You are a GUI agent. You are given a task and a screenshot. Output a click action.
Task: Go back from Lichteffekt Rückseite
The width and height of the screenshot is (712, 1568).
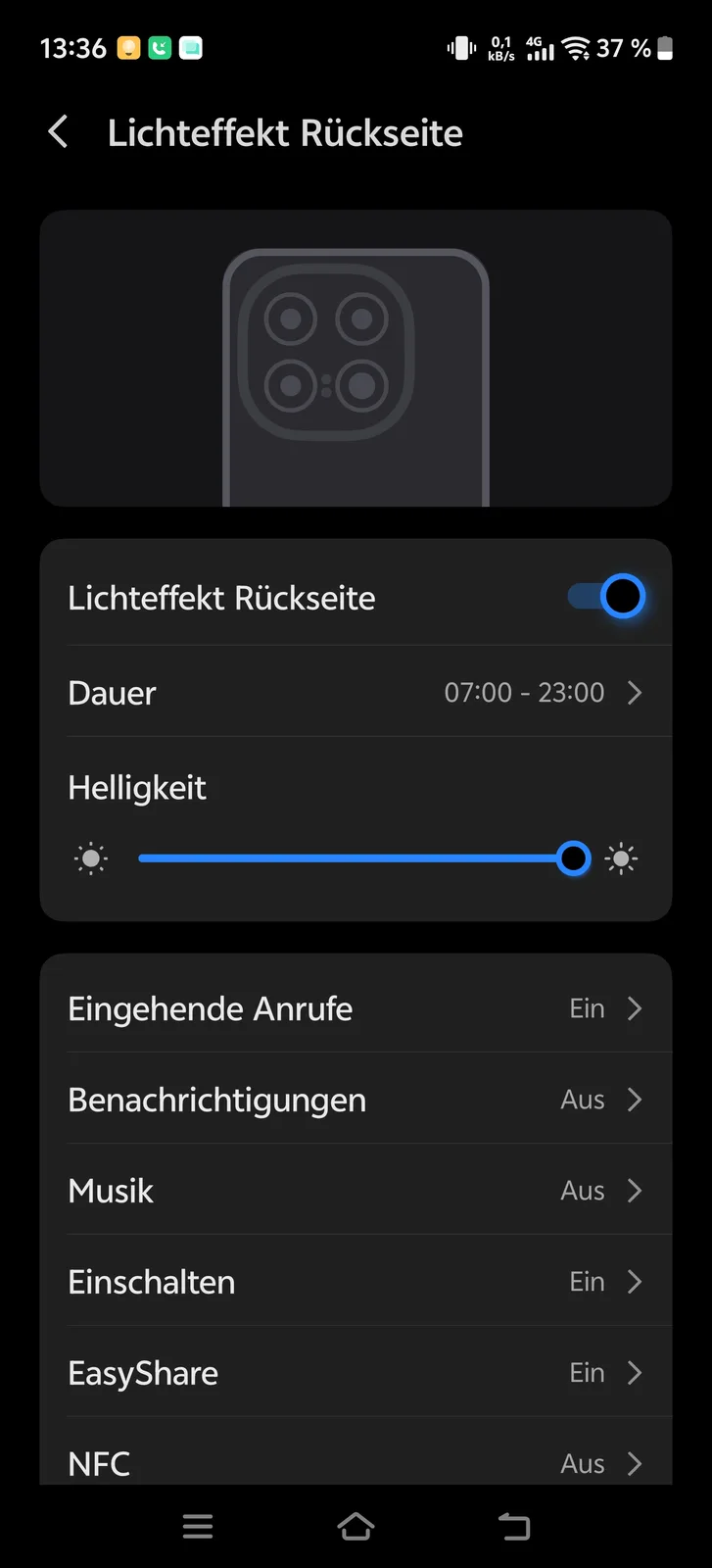(x=59, y=132)
